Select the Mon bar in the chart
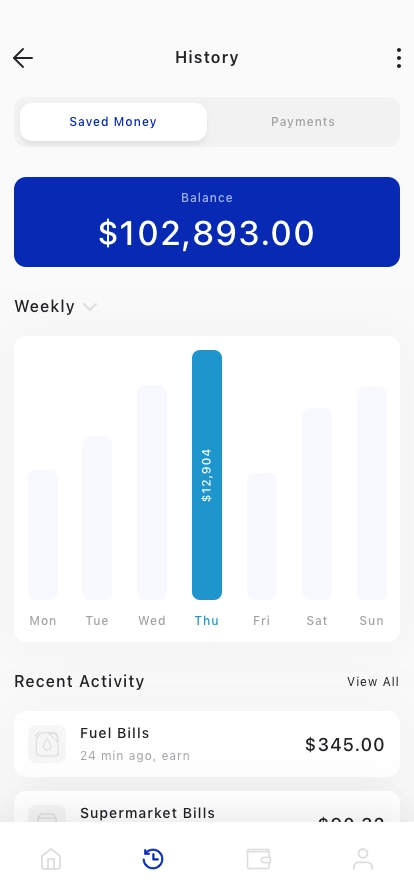414x896 pixels. [43, 535]
